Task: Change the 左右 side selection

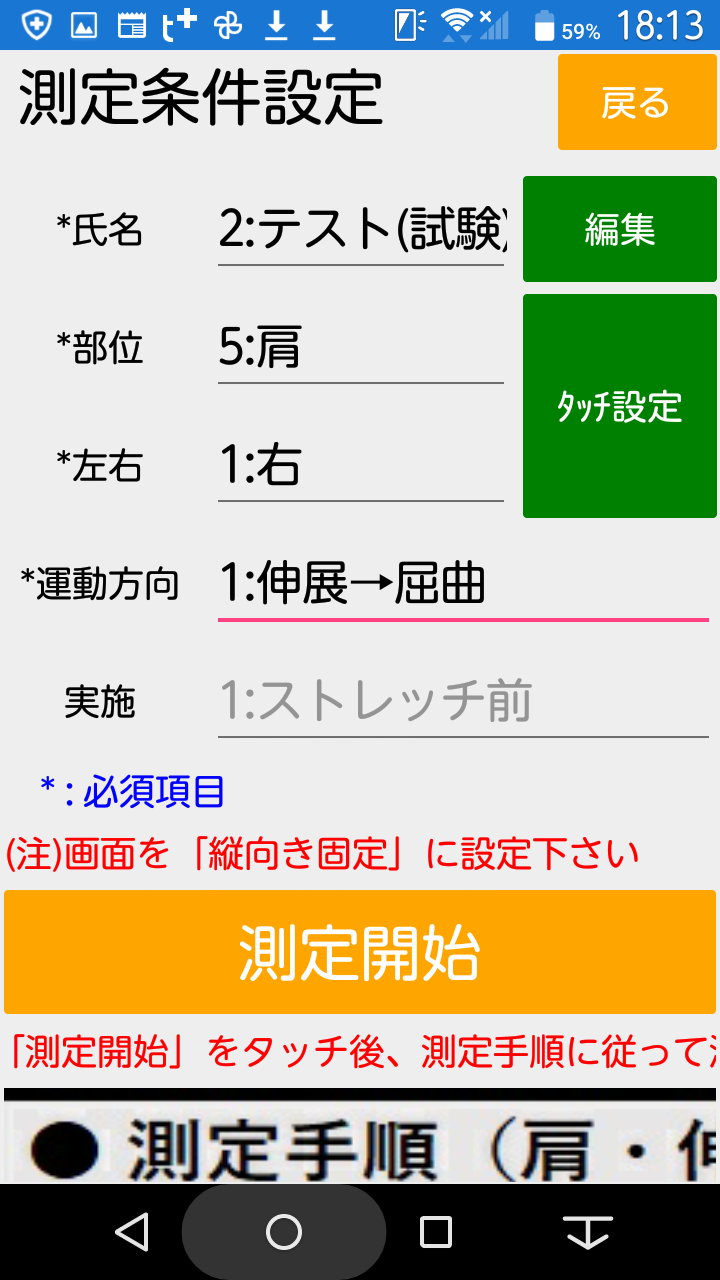Action: (x=361, y=467)
